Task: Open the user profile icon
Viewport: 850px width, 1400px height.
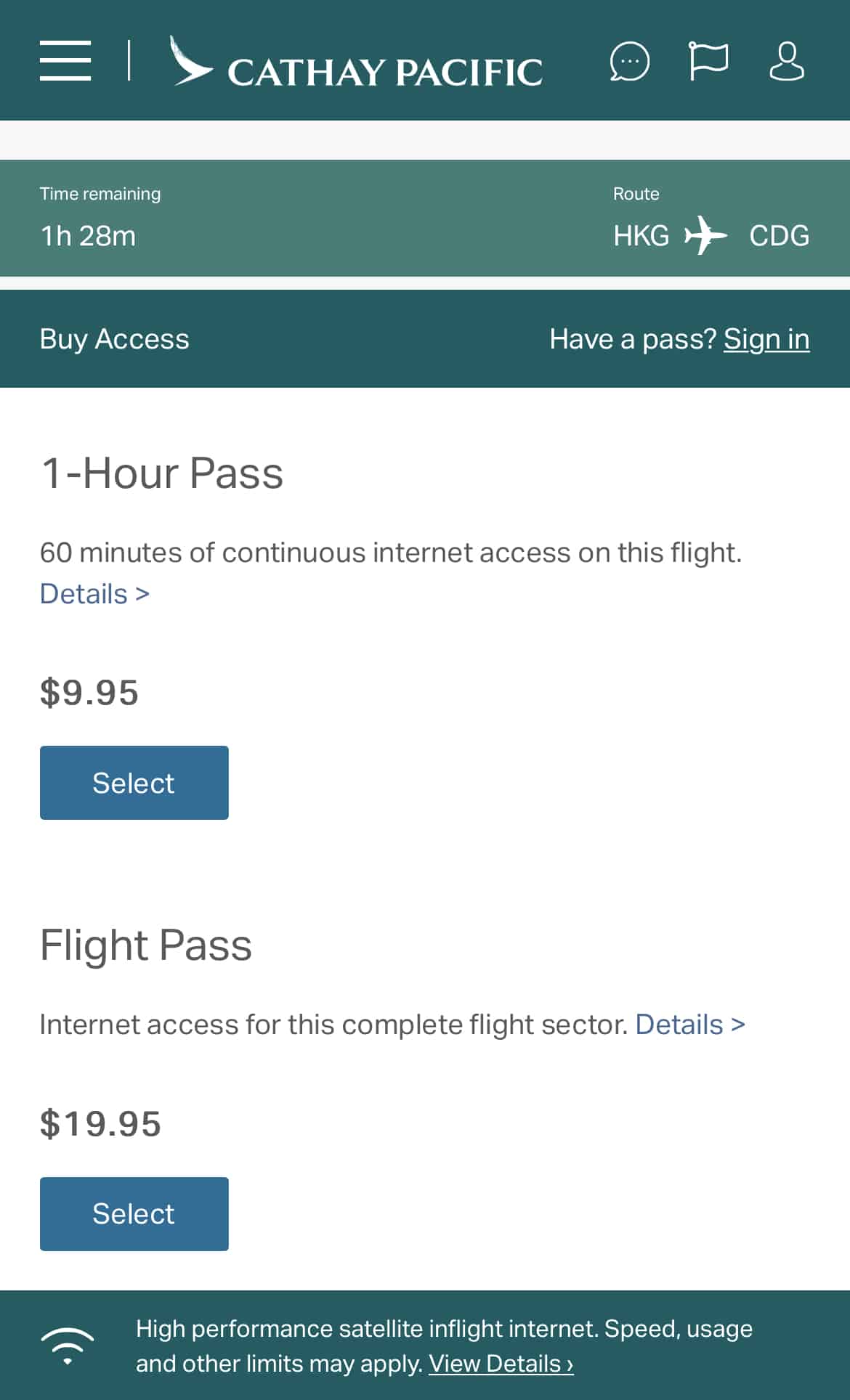Action: [787, 61]
